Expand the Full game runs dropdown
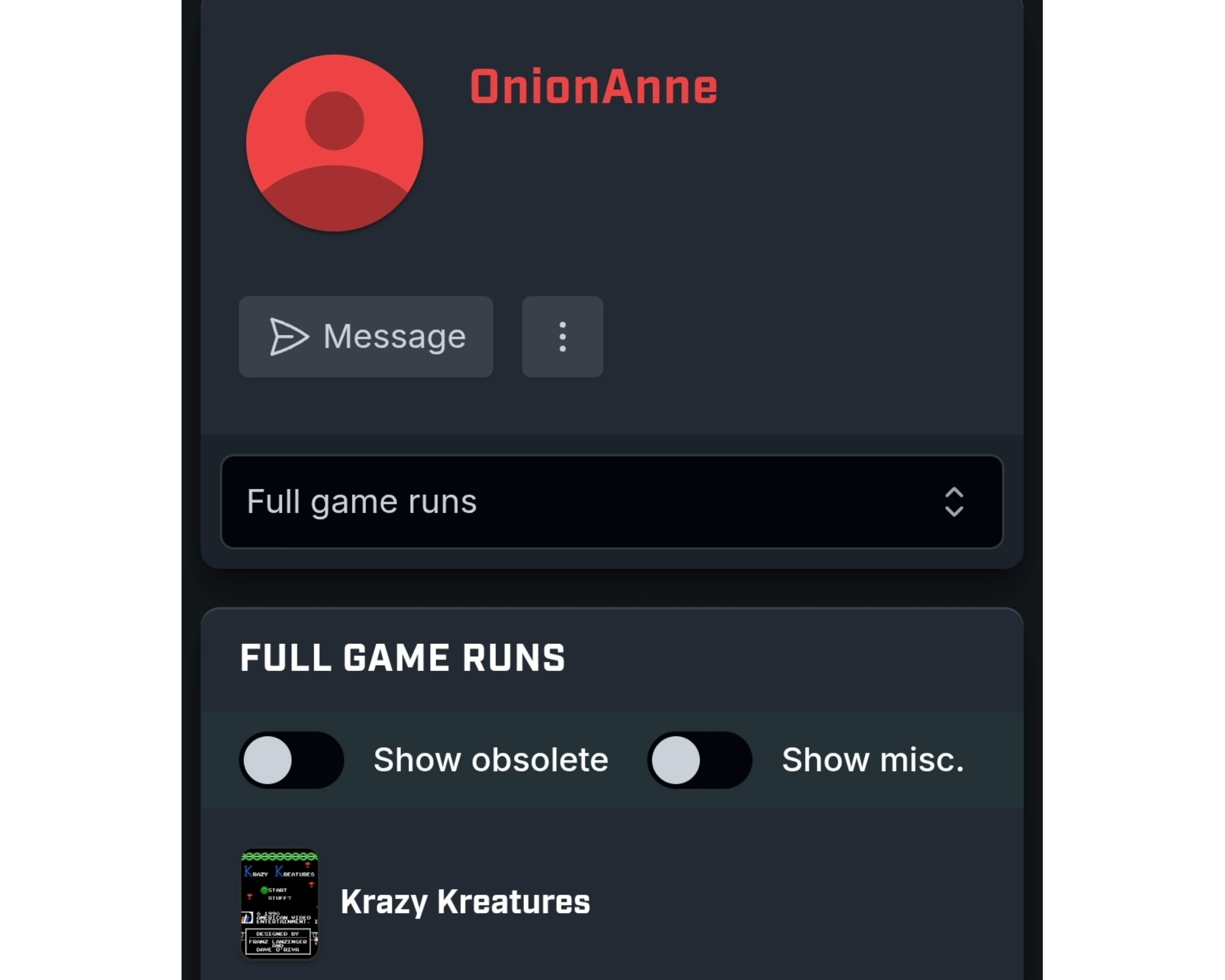This screenshot has height=980, width=1225. [x=611, y=502]
